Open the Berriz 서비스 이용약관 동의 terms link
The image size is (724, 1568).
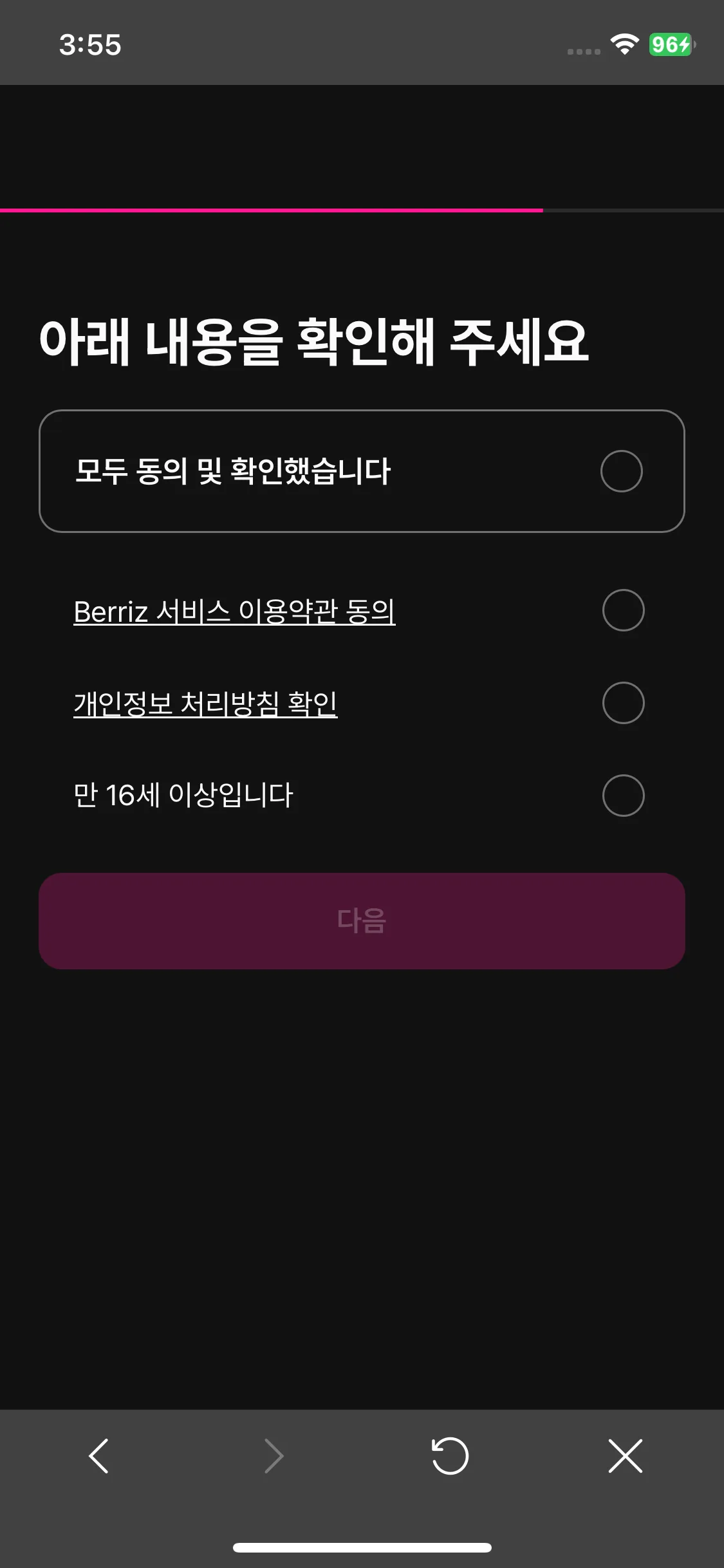(x=236, y=610)
